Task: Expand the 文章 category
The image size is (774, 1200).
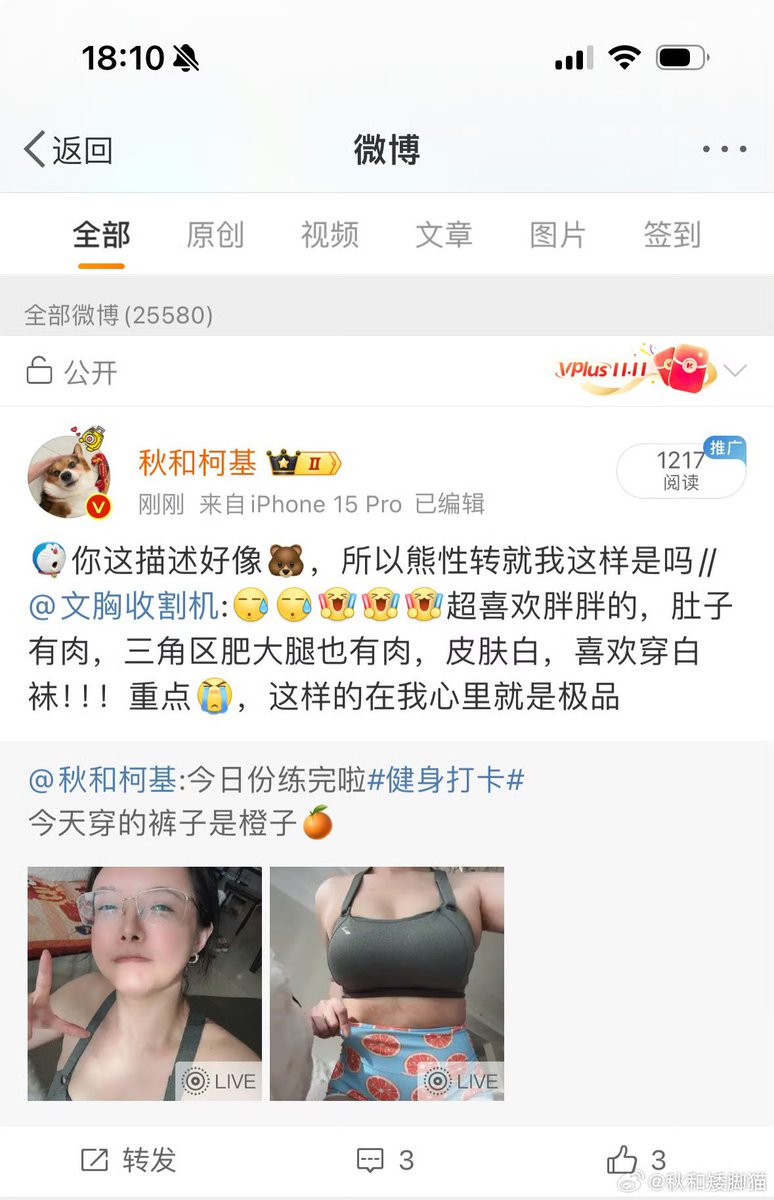Action: coord(443,234)
